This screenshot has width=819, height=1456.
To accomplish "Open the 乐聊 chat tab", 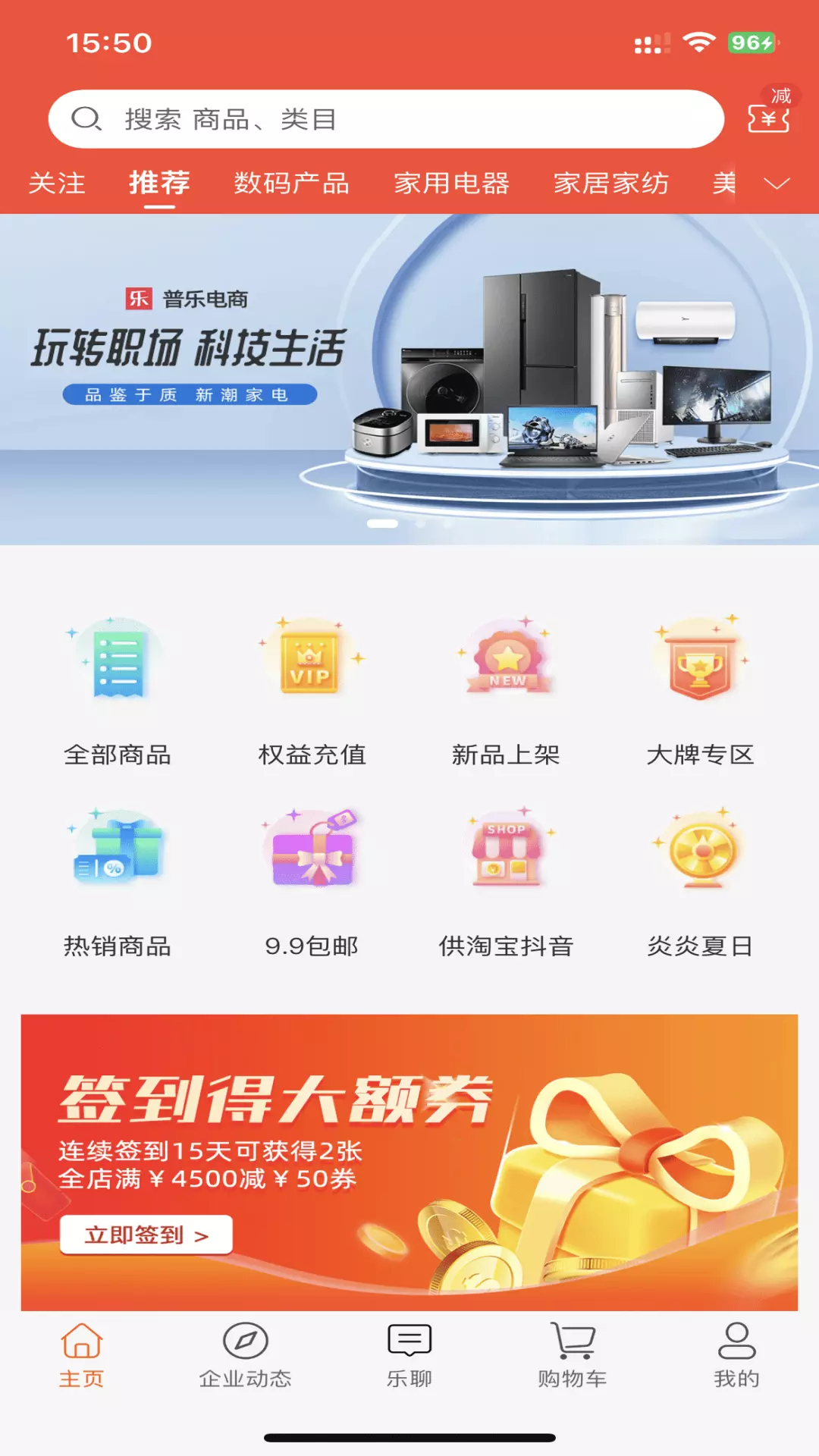I will click(x=409, y=1355).
